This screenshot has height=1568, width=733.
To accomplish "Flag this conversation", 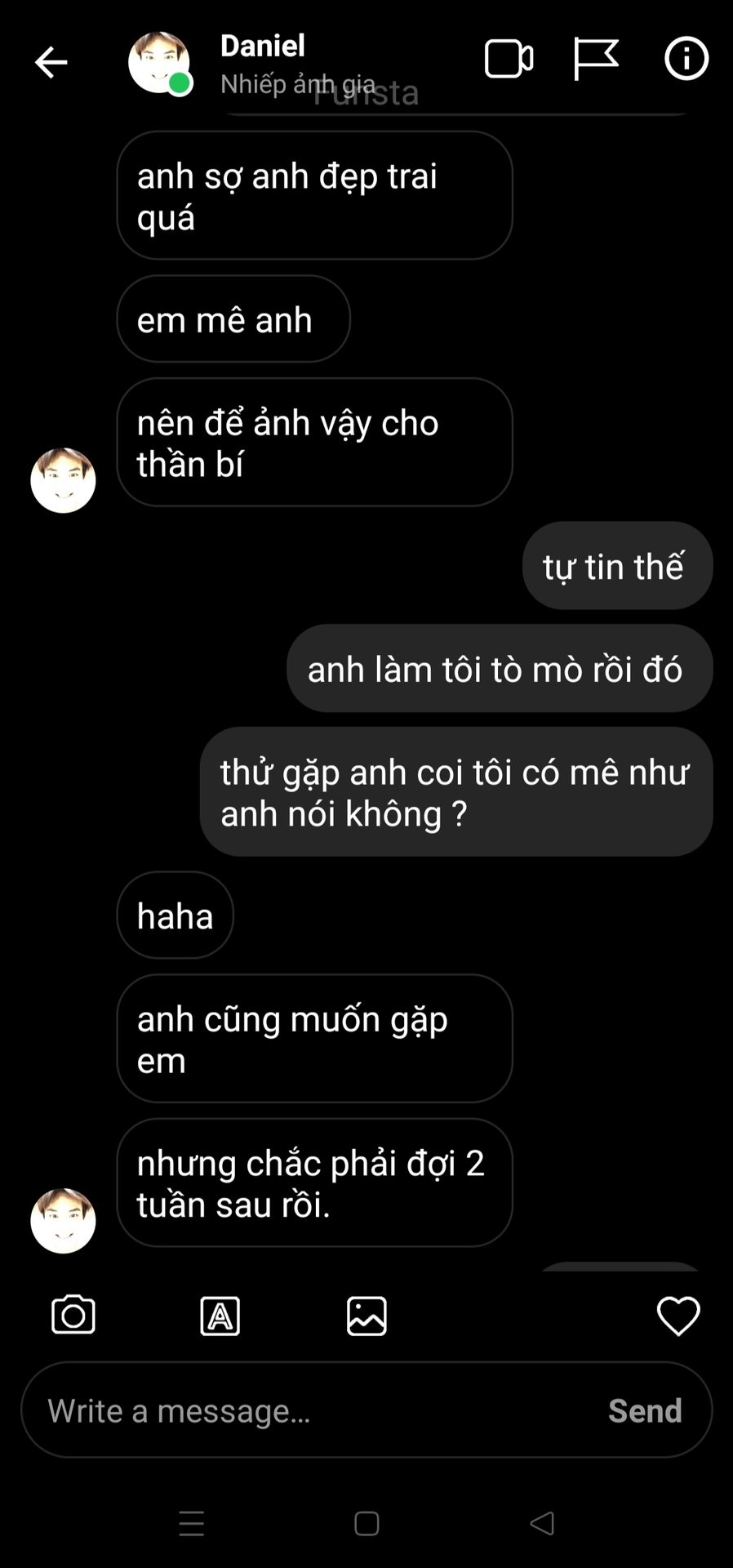I will click(595, 59).
